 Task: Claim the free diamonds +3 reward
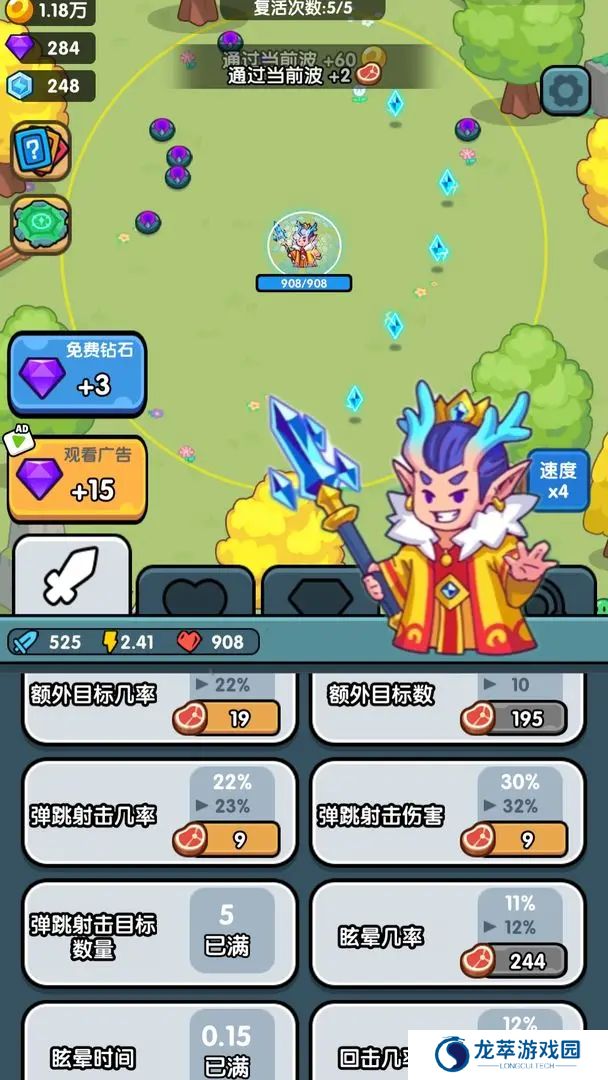coord(77,374)
